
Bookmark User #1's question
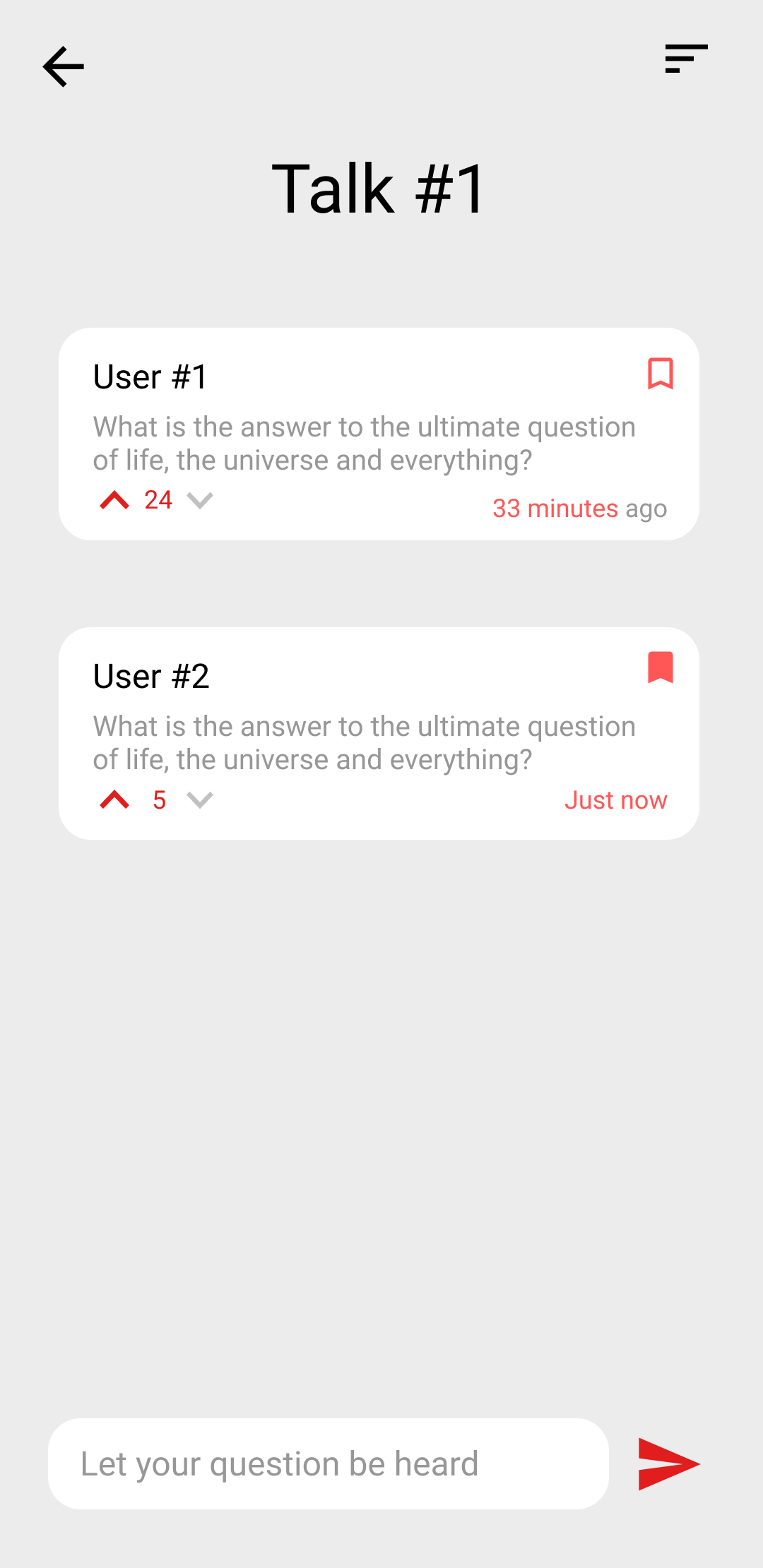click(x=661, y=374)
